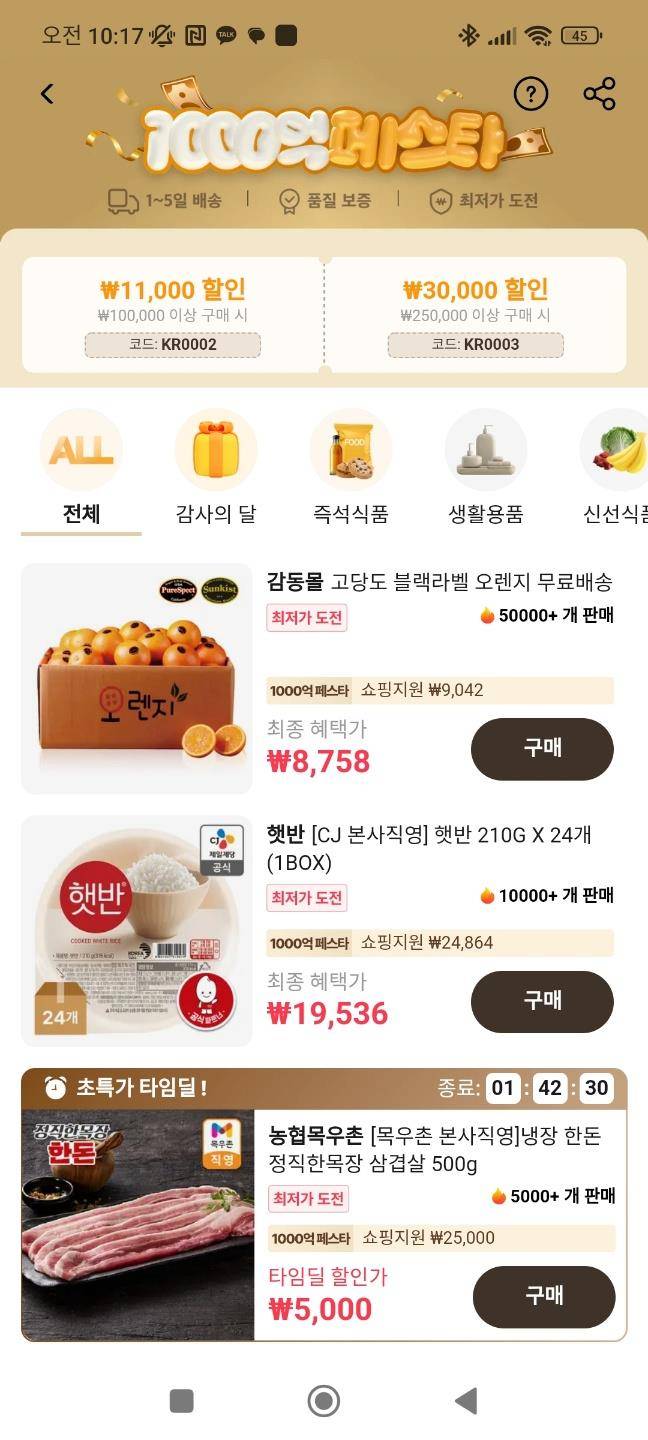Tap the system home button
The image size is (648, 1440).
click(323, 1401)
